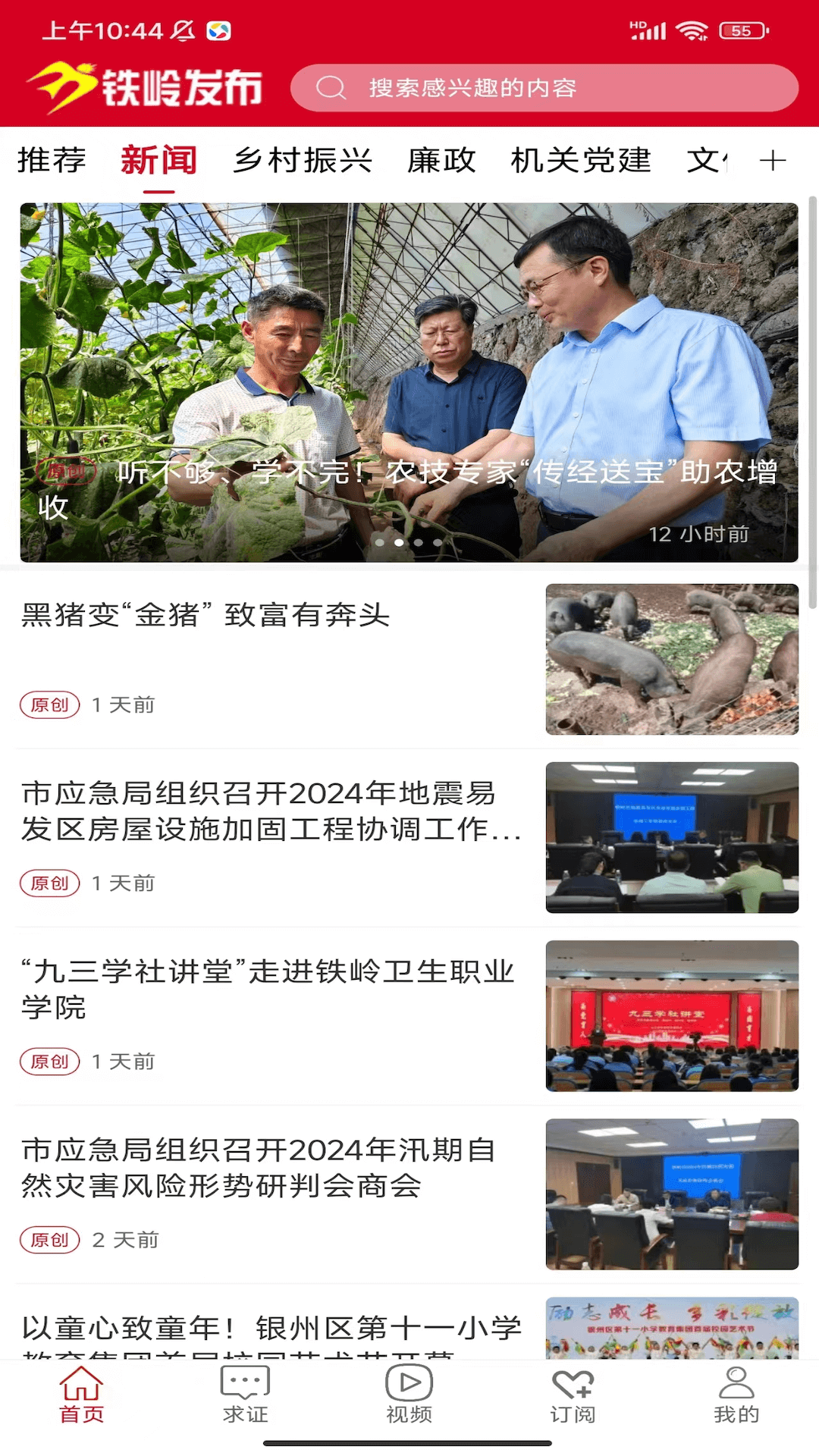The image size is (819, 1456).
Task: Open the 求证 chat bubble icon
Action: [244, 1398]
